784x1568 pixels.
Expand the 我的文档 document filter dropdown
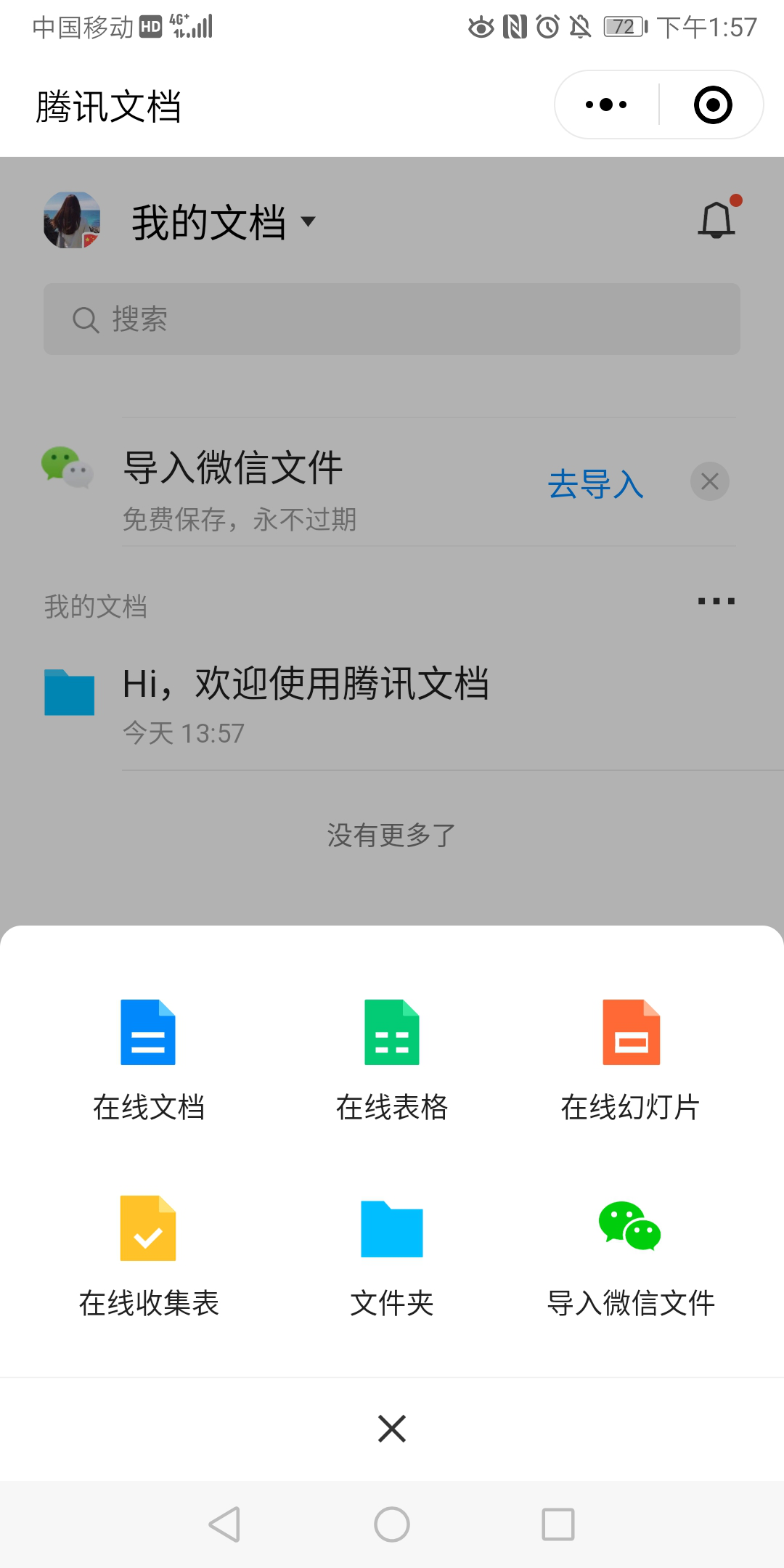click(308, 223)
